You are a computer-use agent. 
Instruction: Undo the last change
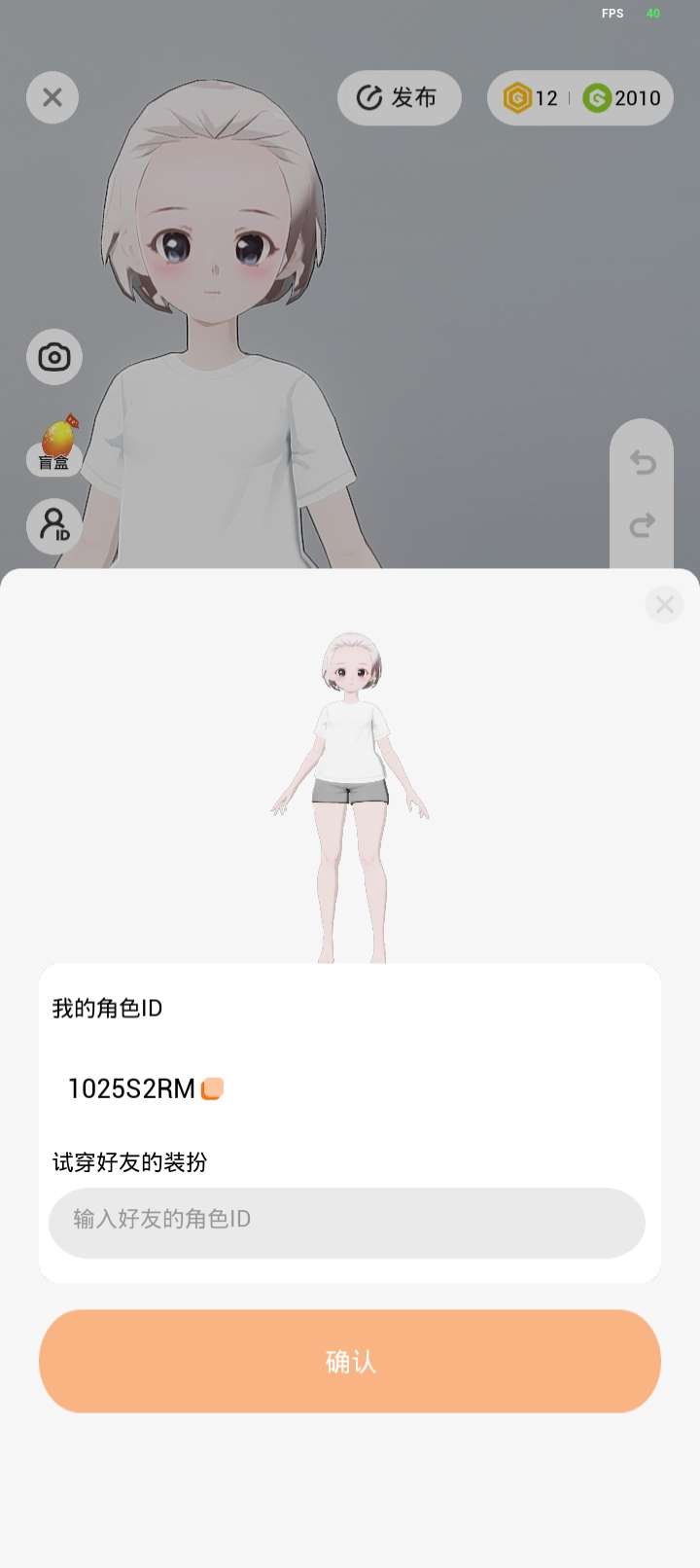[642, 462]
